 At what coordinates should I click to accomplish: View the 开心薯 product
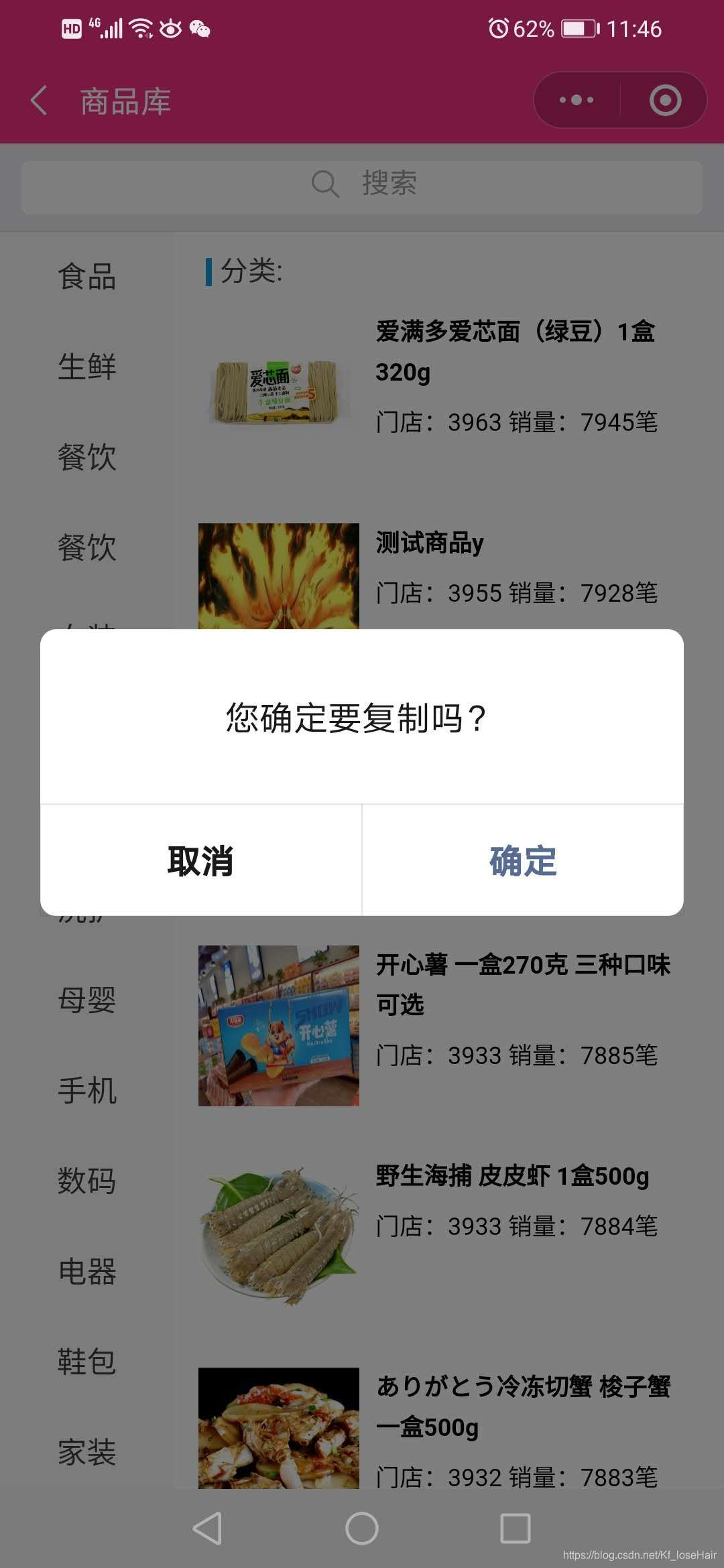(x=523, y=984)
